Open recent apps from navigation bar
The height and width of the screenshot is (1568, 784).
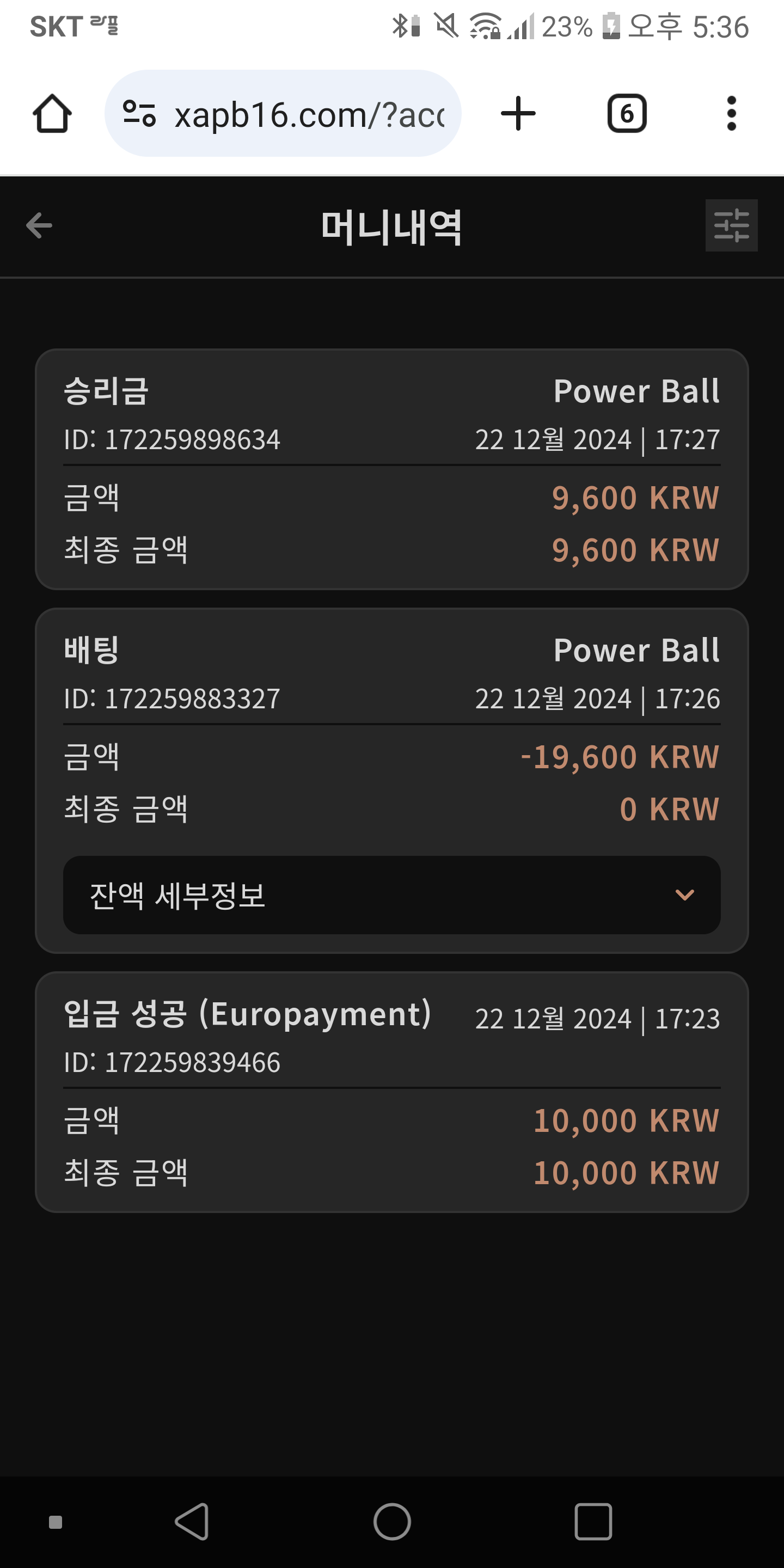point(593,1521)
